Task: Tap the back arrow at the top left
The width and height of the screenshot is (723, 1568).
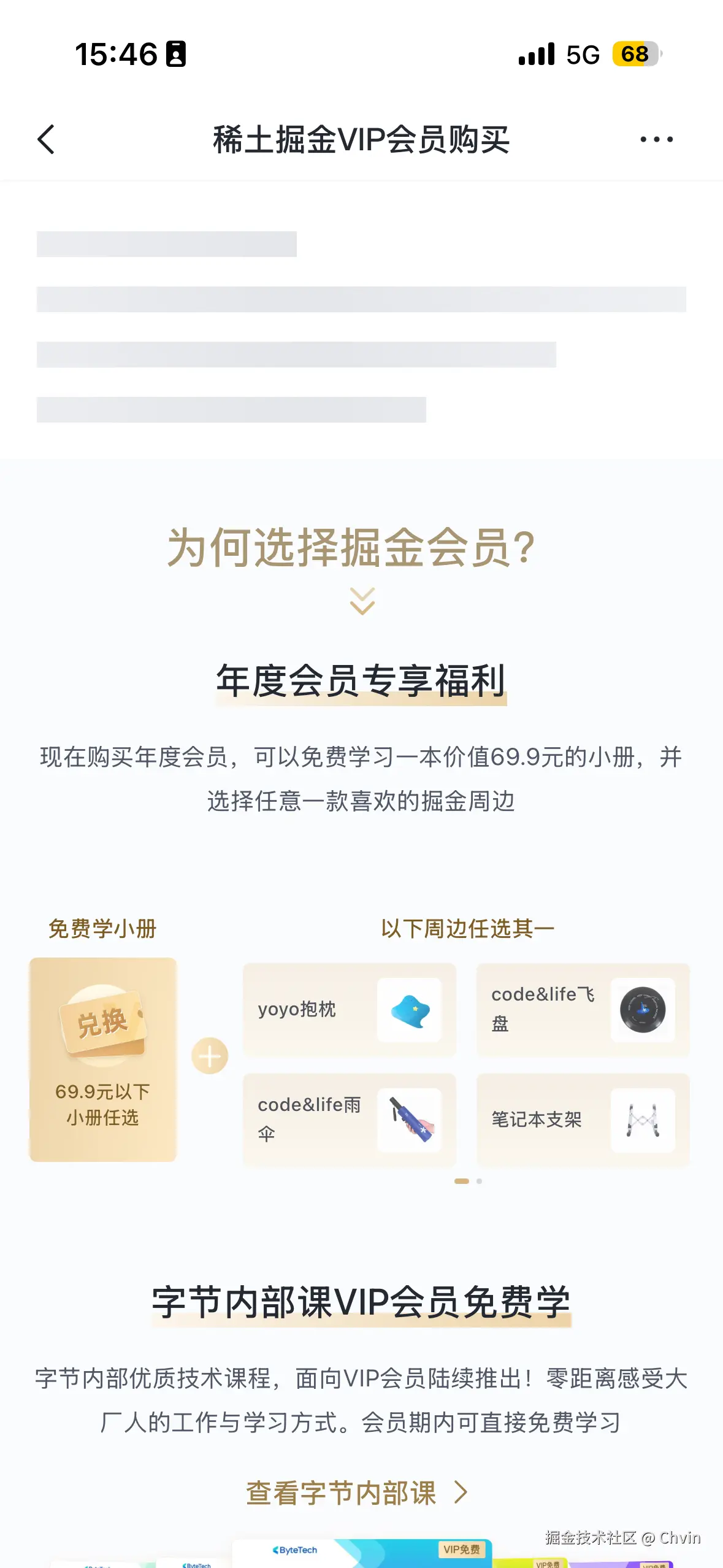Action: [46, 140]
